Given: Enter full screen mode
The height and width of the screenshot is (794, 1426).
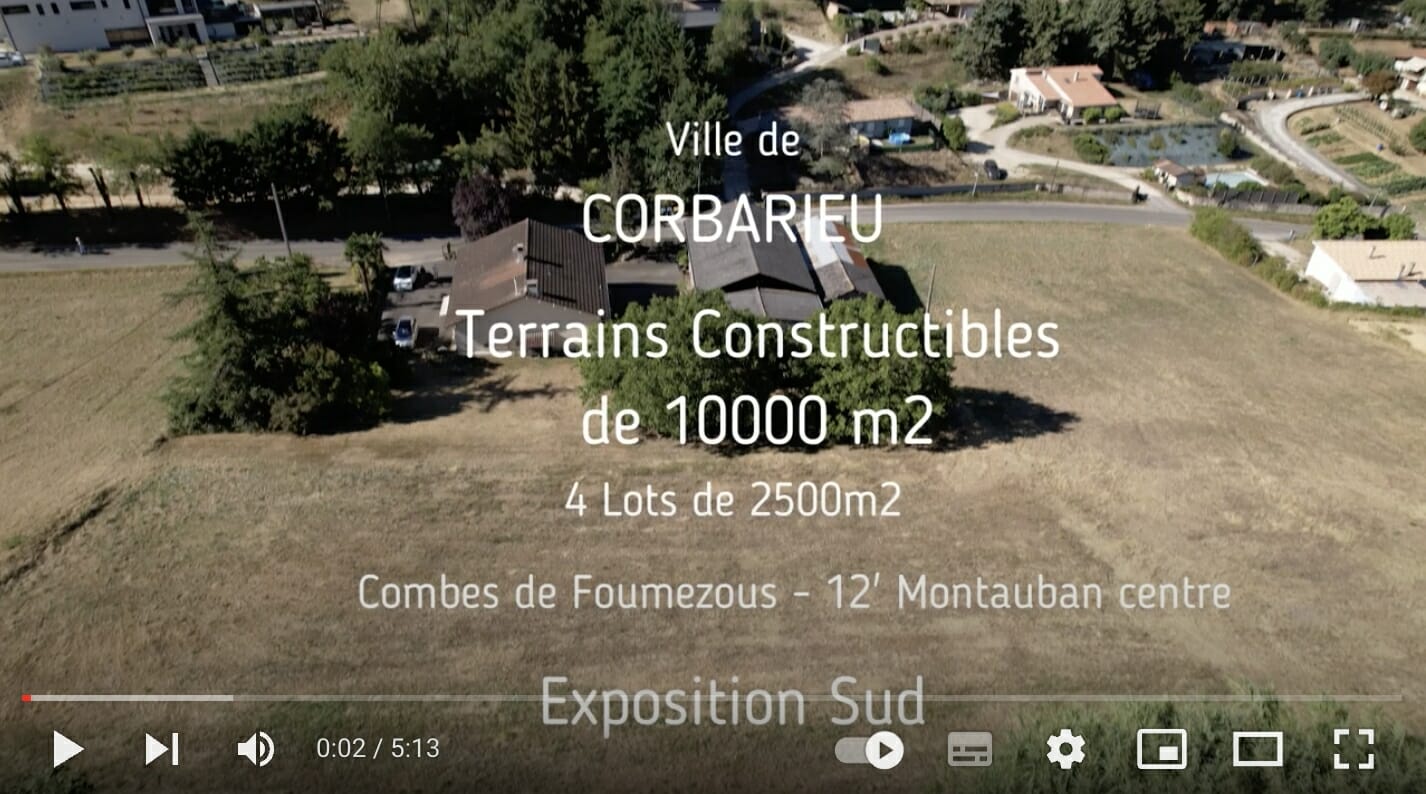Looking at the screenshot, I should 1353,749.
